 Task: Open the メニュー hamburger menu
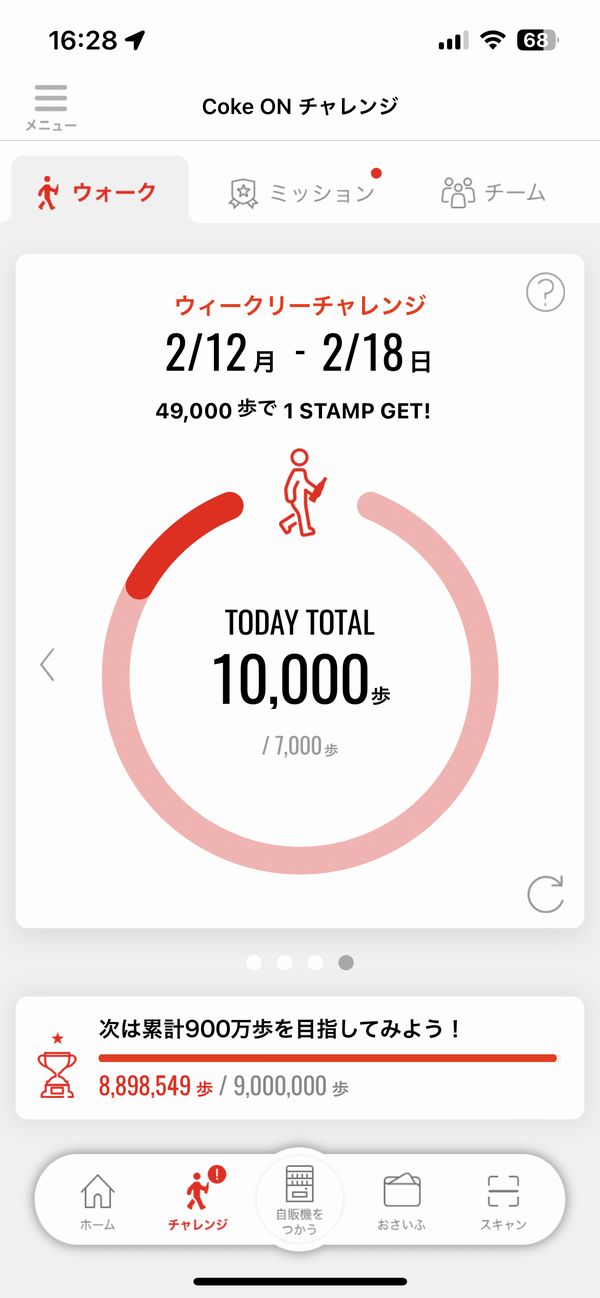(50, 107)
